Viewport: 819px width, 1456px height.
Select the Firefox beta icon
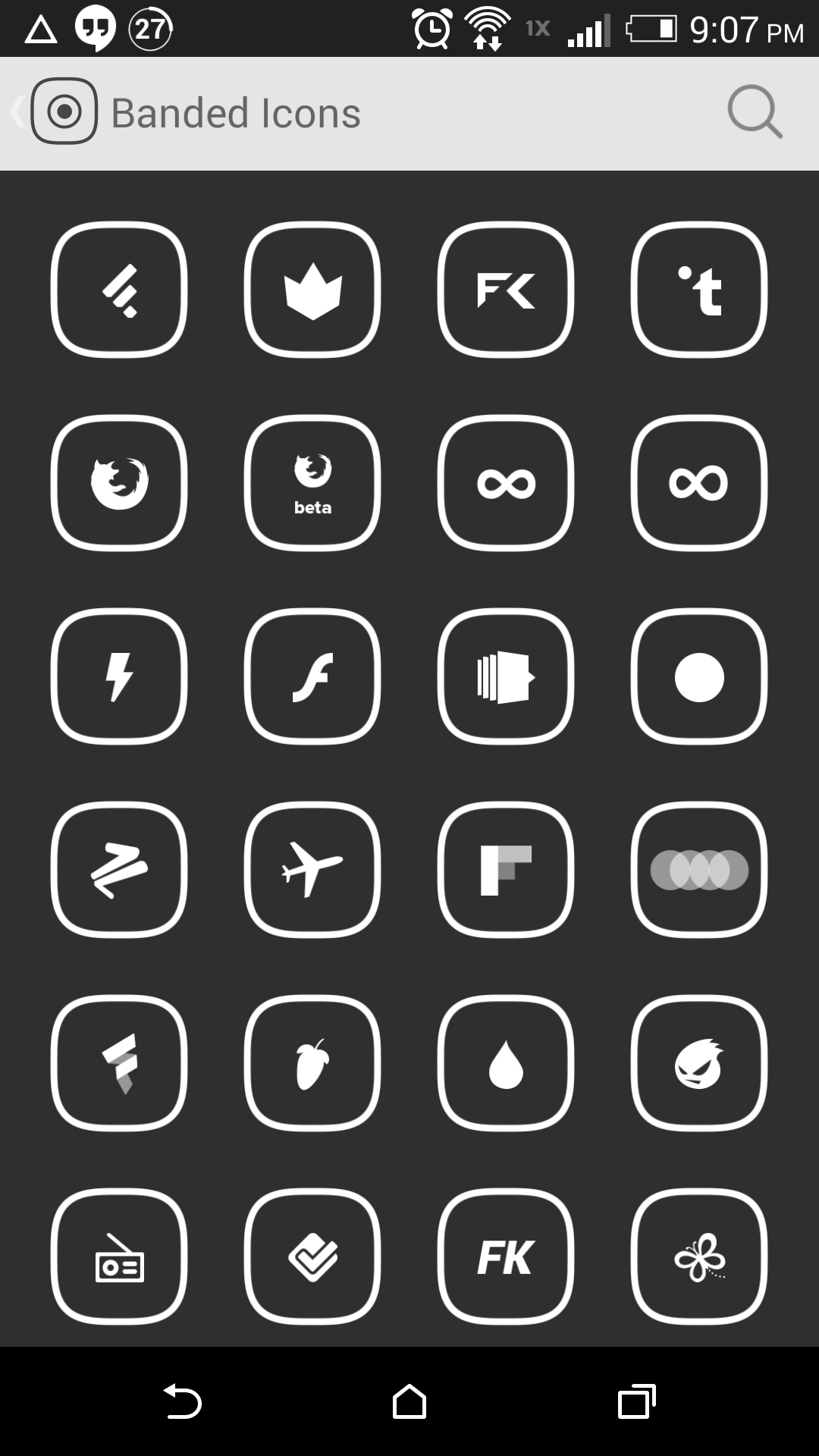[312, 483]
